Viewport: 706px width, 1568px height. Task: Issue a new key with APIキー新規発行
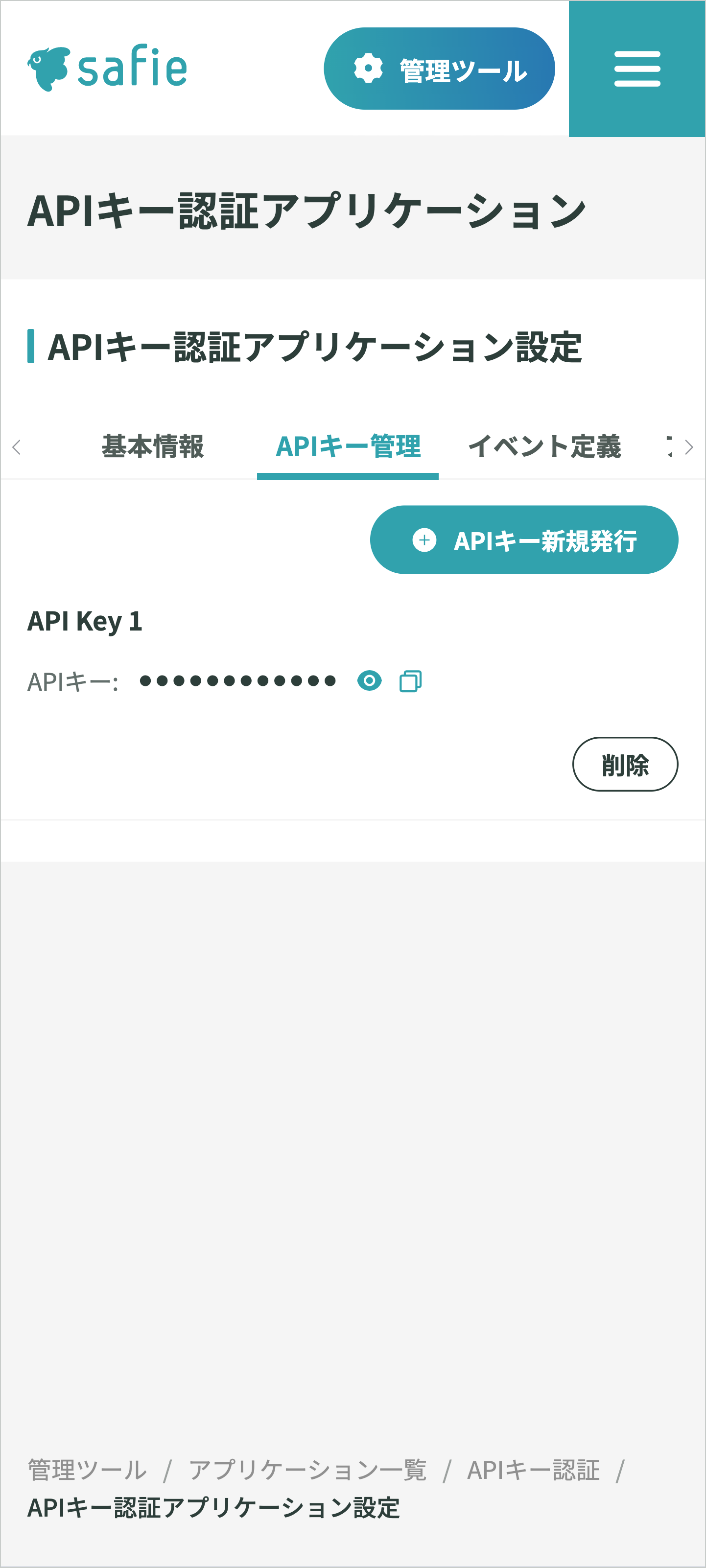pyautogui.click(x=523, y=540)
